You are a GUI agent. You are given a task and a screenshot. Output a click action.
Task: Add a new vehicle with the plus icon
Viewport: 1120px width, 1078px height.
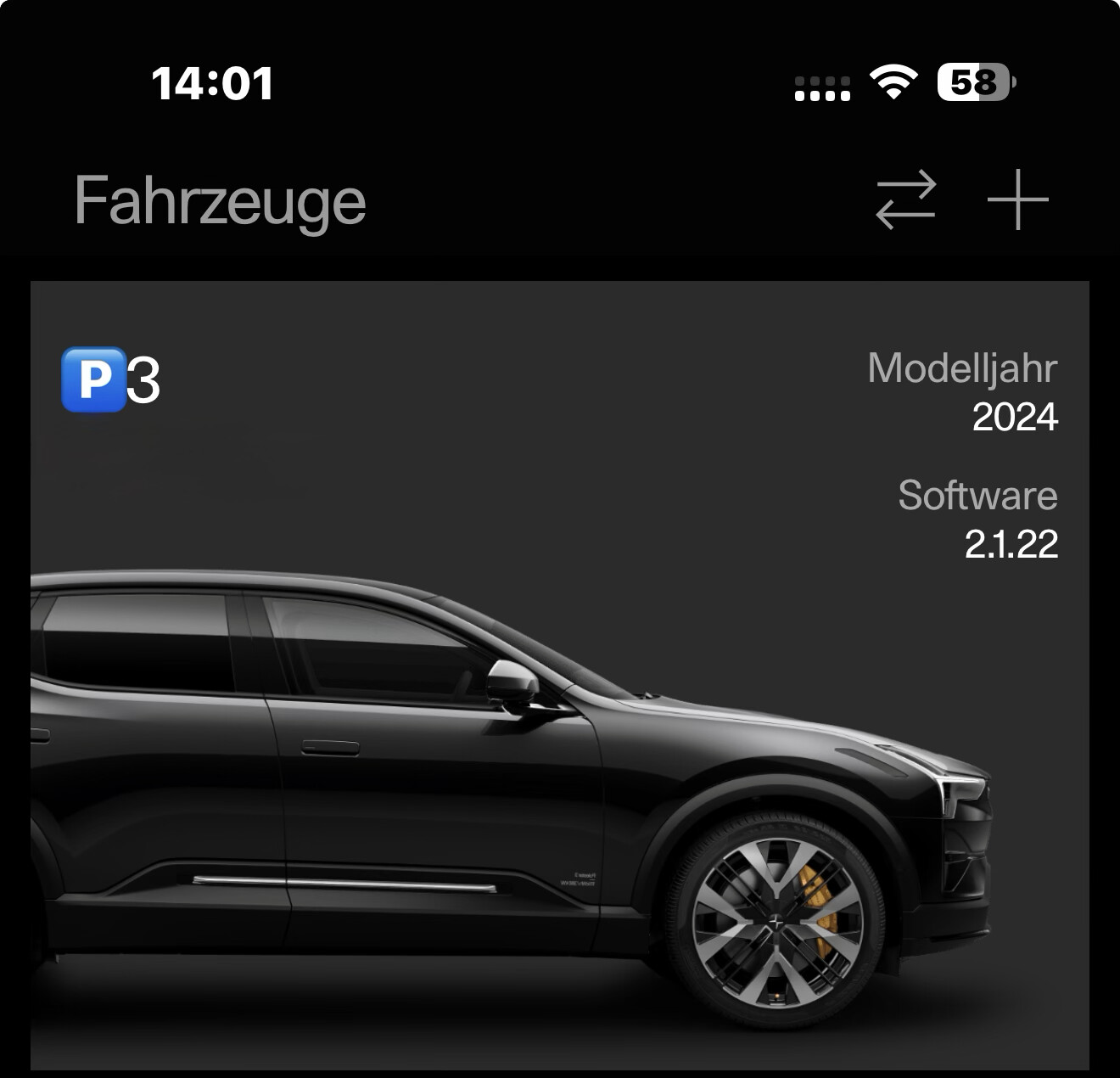[x=1017, y=200]
